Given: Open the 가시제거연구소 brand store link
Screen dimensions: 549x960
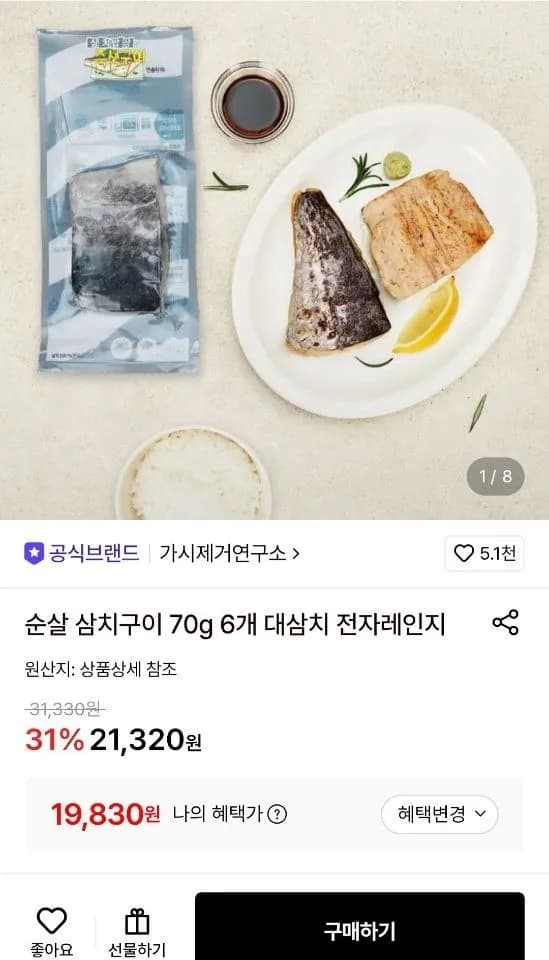Looking at the screenshot, I should click(230, 553).
